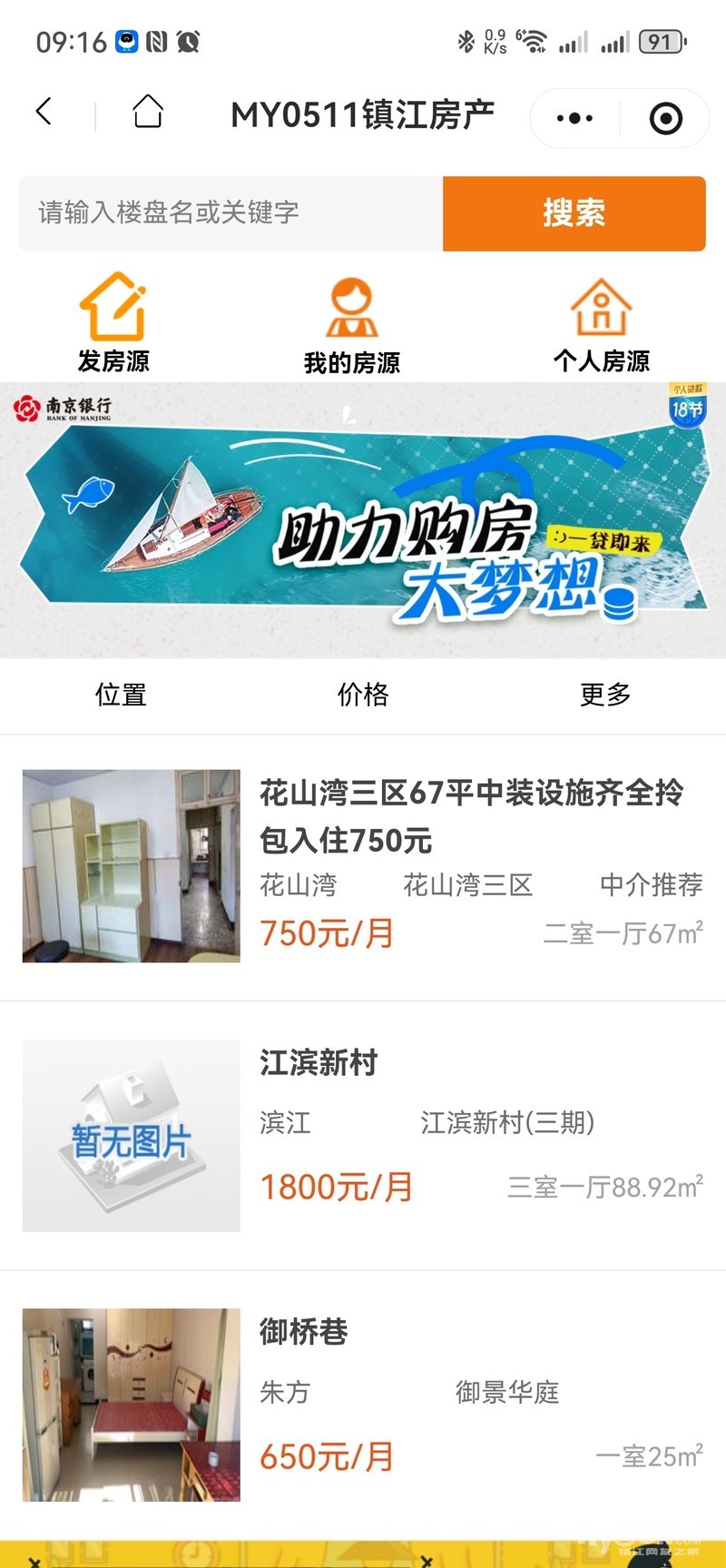Tap the orange 搜索 button
Screen dimensions: 726x1568
pyautogui.click(x=574, y=213)
